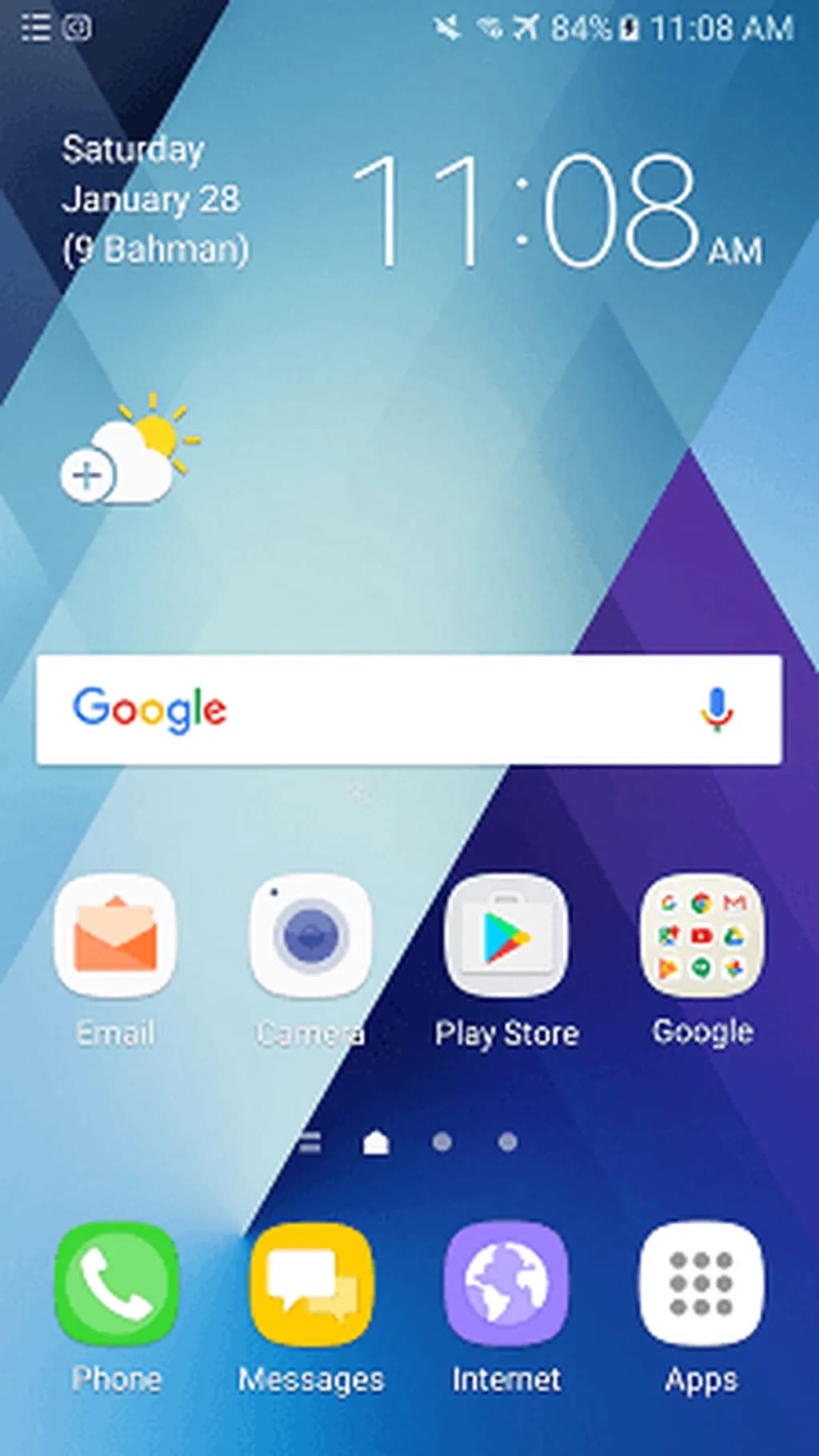Screen dimensions: 819x1456
Task: Open the Email app
Action: (115, 936)
